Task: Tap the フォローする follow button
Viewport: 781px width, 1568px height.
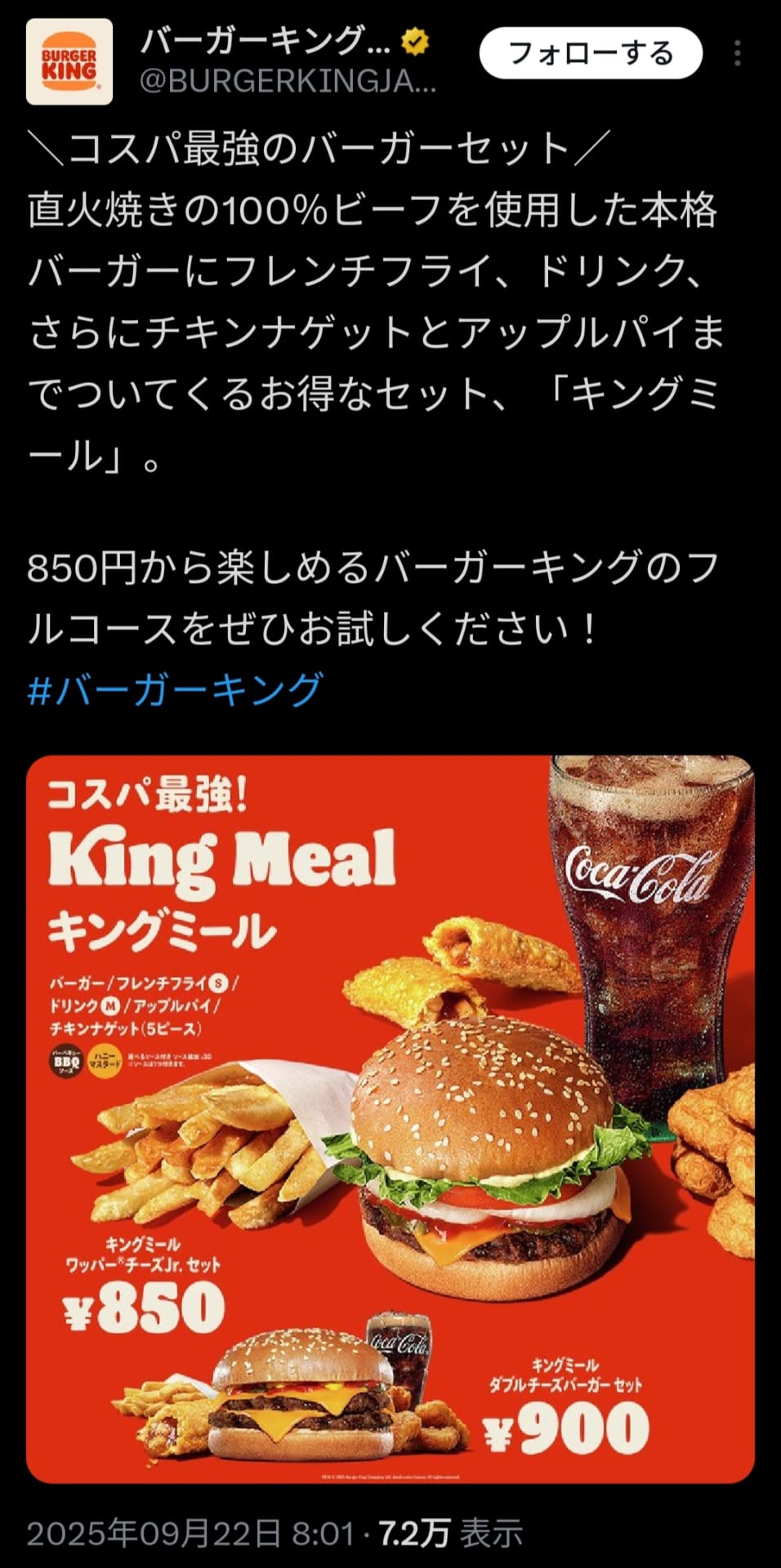Action: click(591, 53)
